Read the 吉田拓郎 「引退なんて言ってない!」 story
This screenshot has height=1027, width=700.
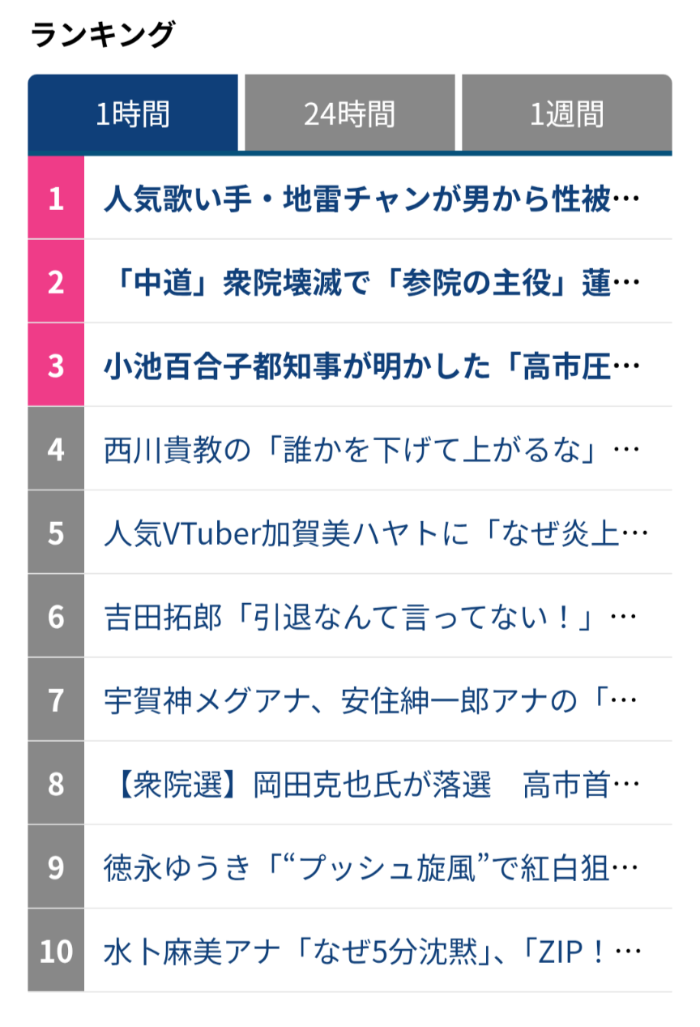(x=371, y=617)
